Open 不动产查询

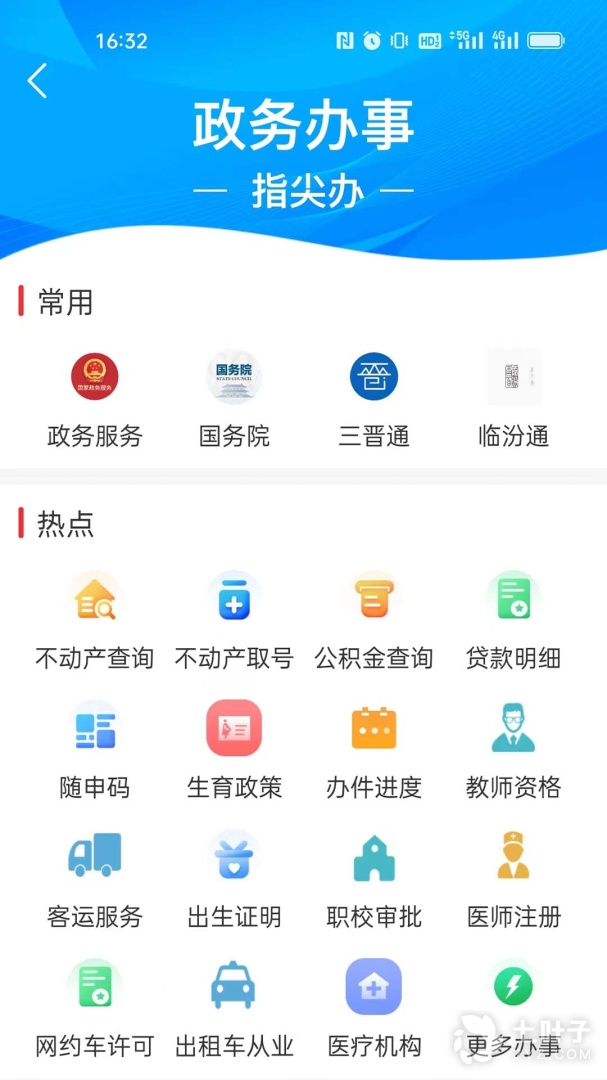point(95,598)
